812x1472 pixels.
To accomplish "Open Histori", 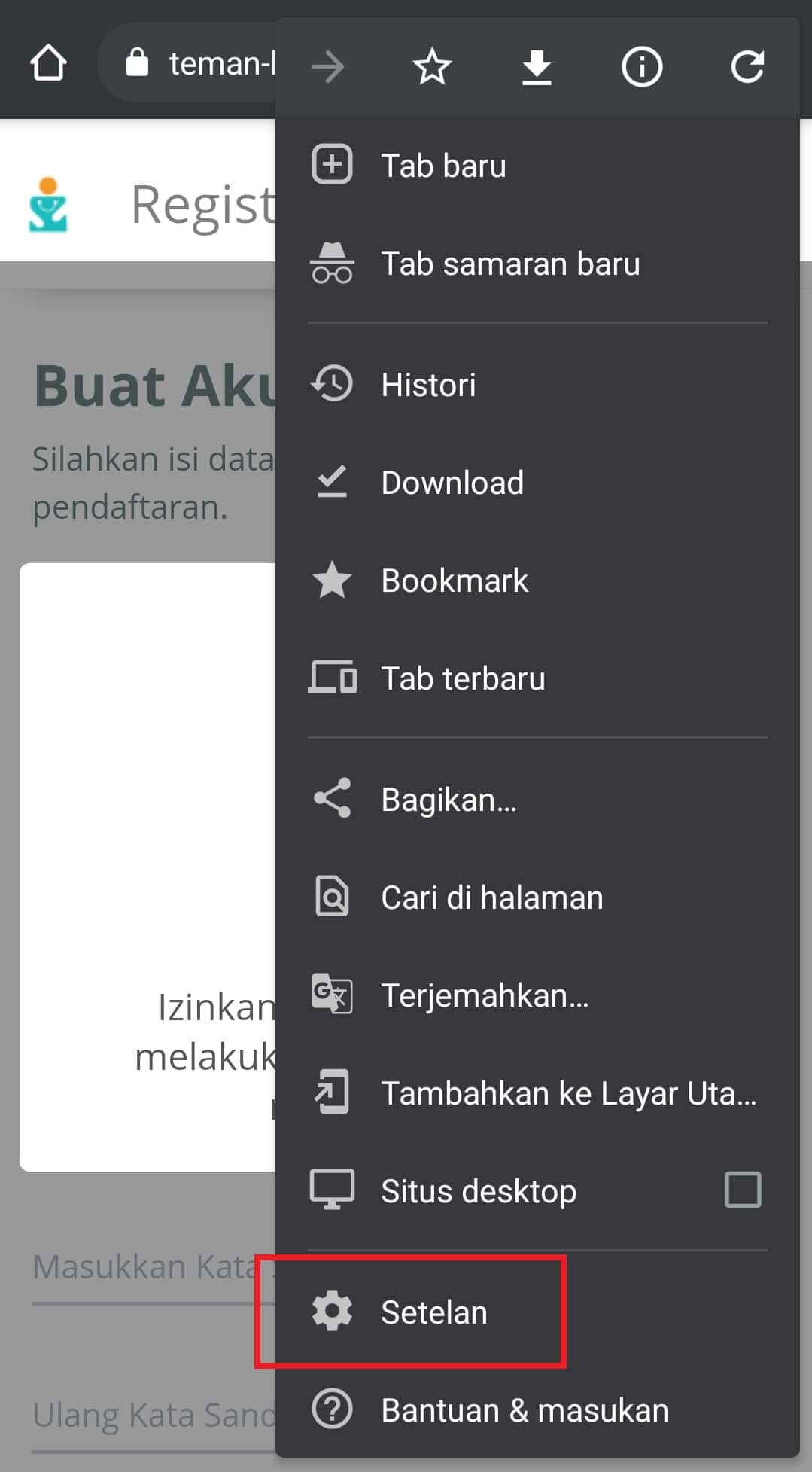I will pos(427,385).
